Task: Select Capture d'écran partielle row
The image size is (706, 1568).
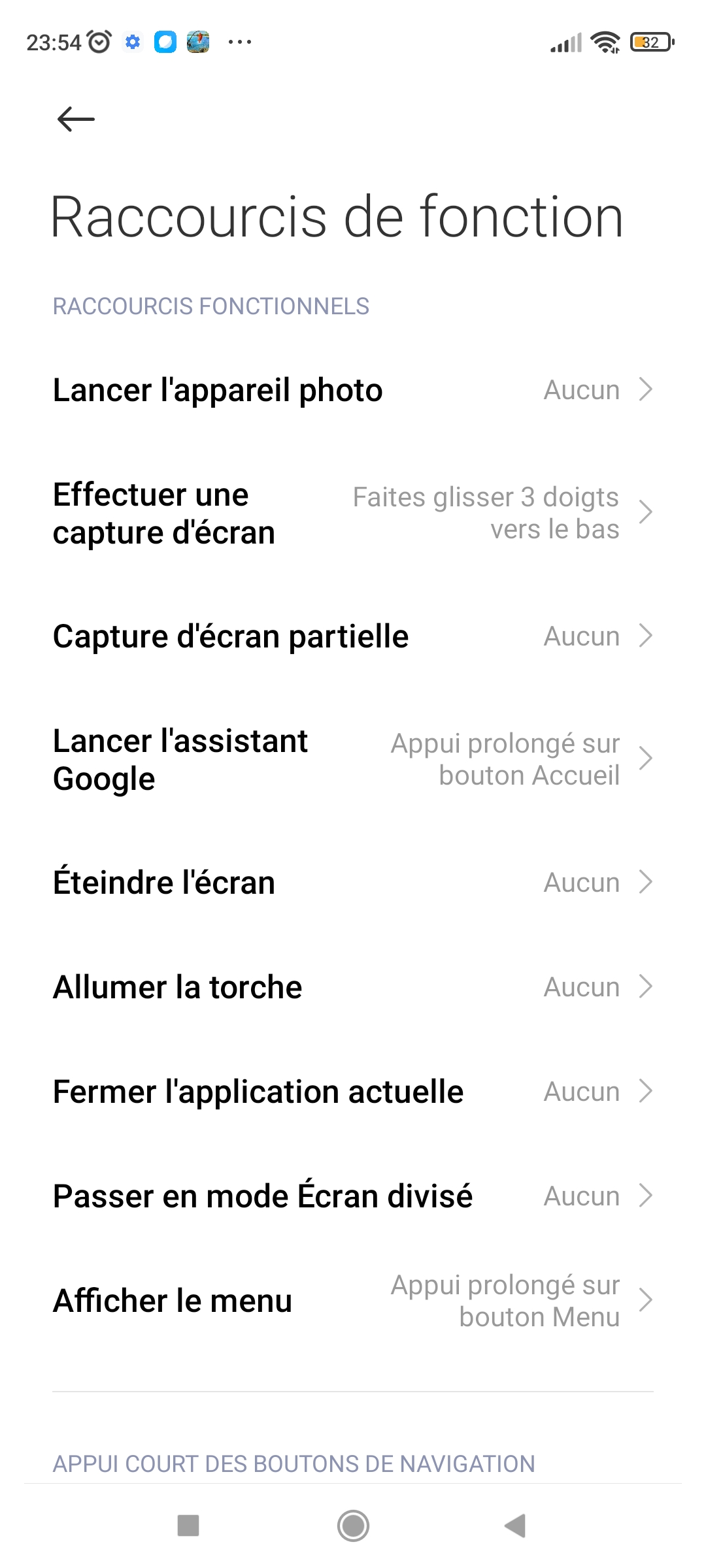Action: click(x=353, y=636)
